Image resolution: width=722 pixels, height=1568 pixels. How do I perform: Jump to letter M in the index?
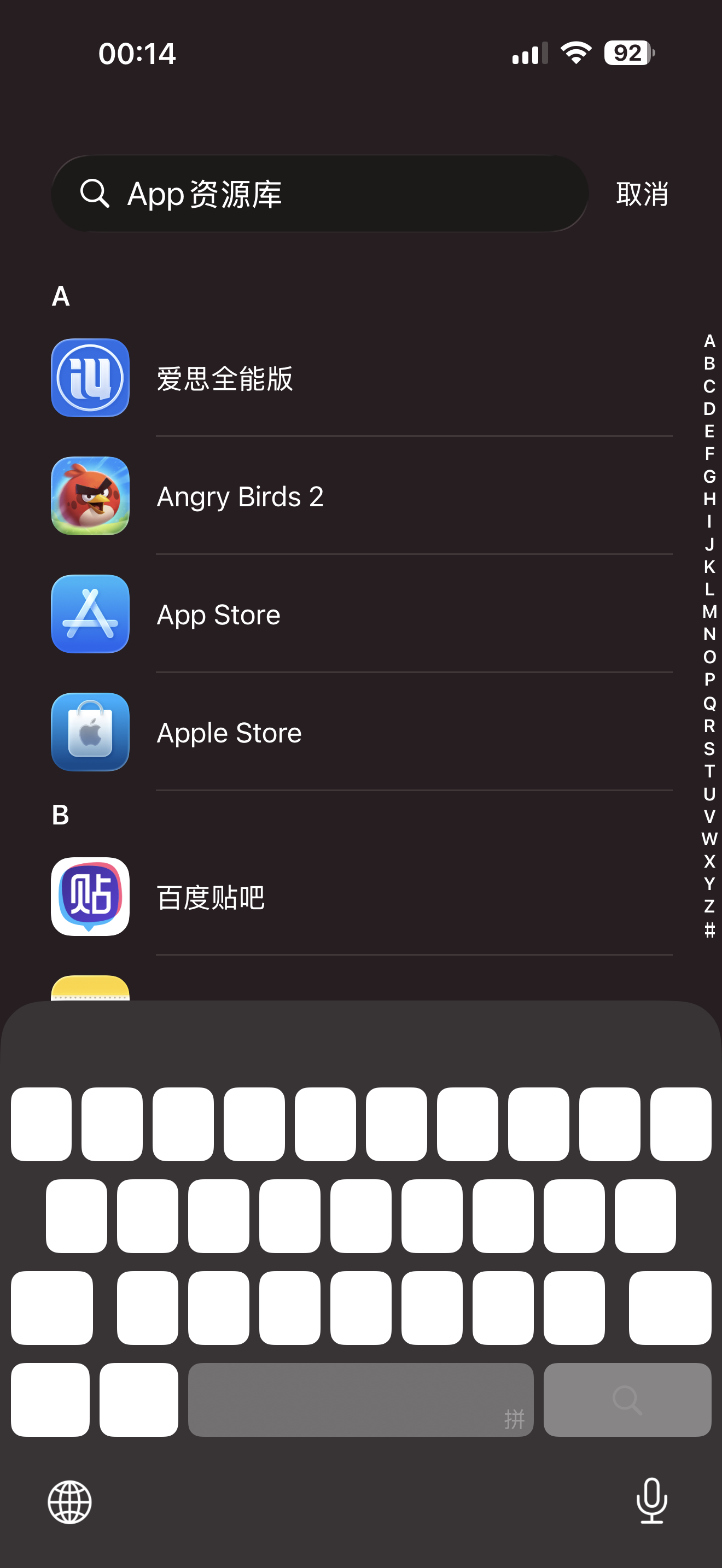[709, 612]
